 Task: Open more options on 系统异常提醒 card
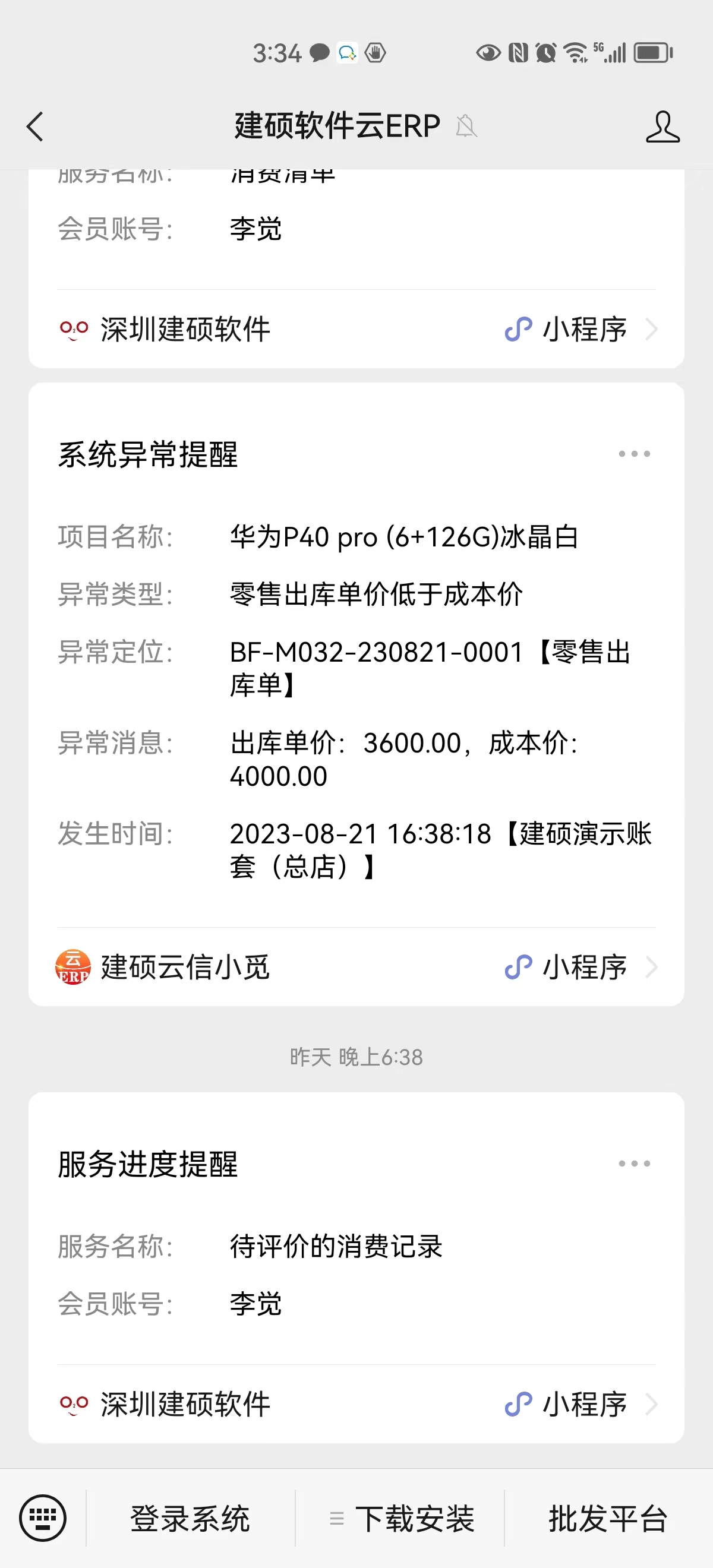[634, 454]
